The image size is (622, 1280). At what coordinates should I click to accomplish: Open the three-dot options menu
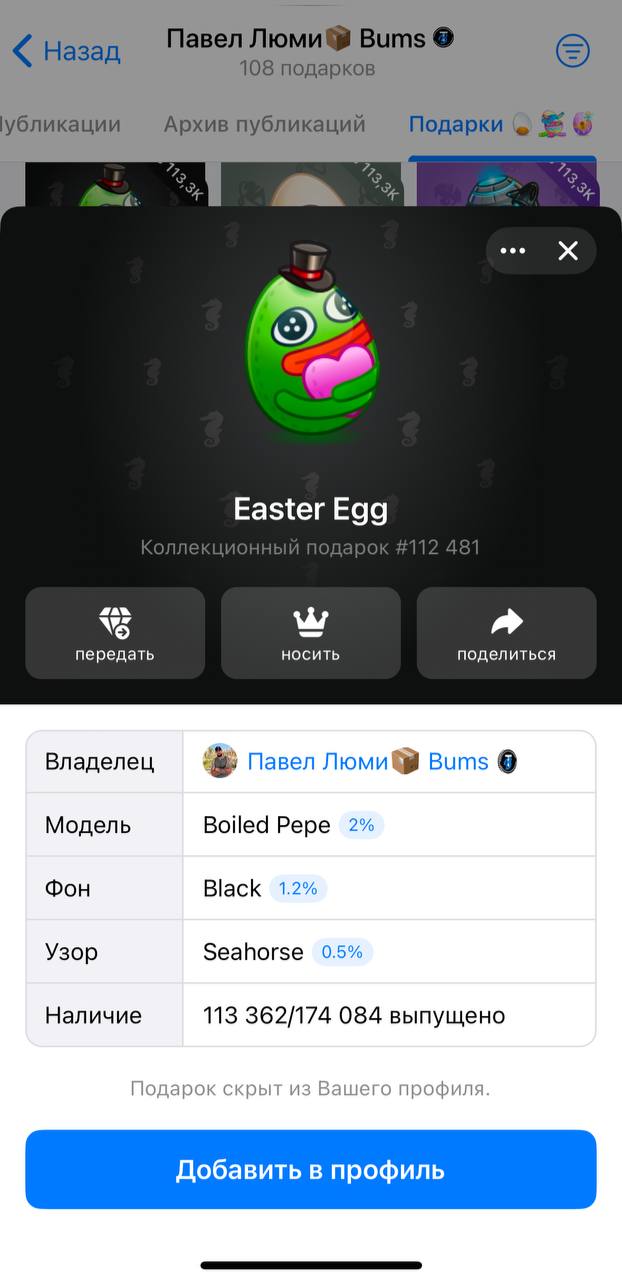(513, 251)
